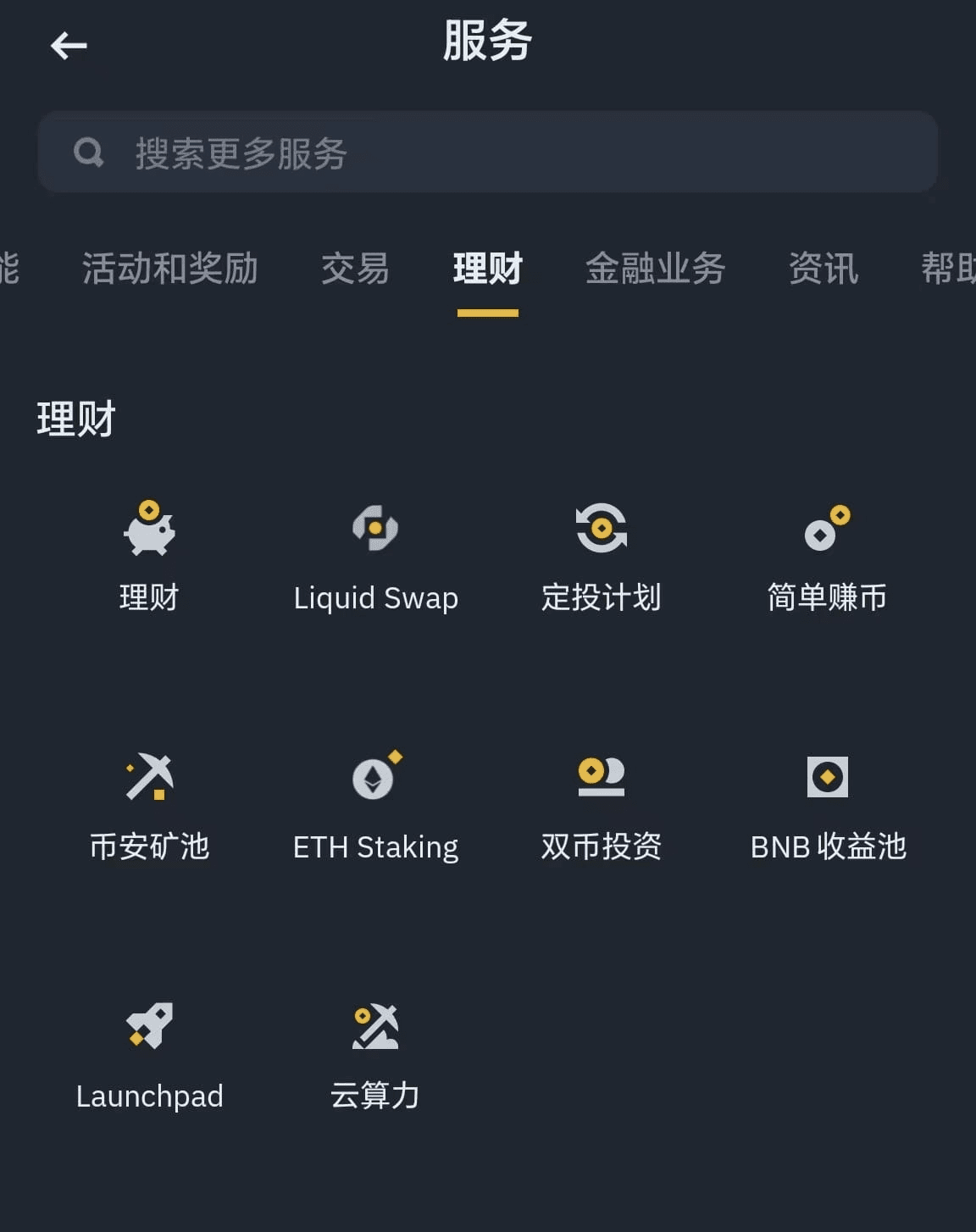Open 云算力 service
The image size is (976, 1232).
coord(375,1052)
